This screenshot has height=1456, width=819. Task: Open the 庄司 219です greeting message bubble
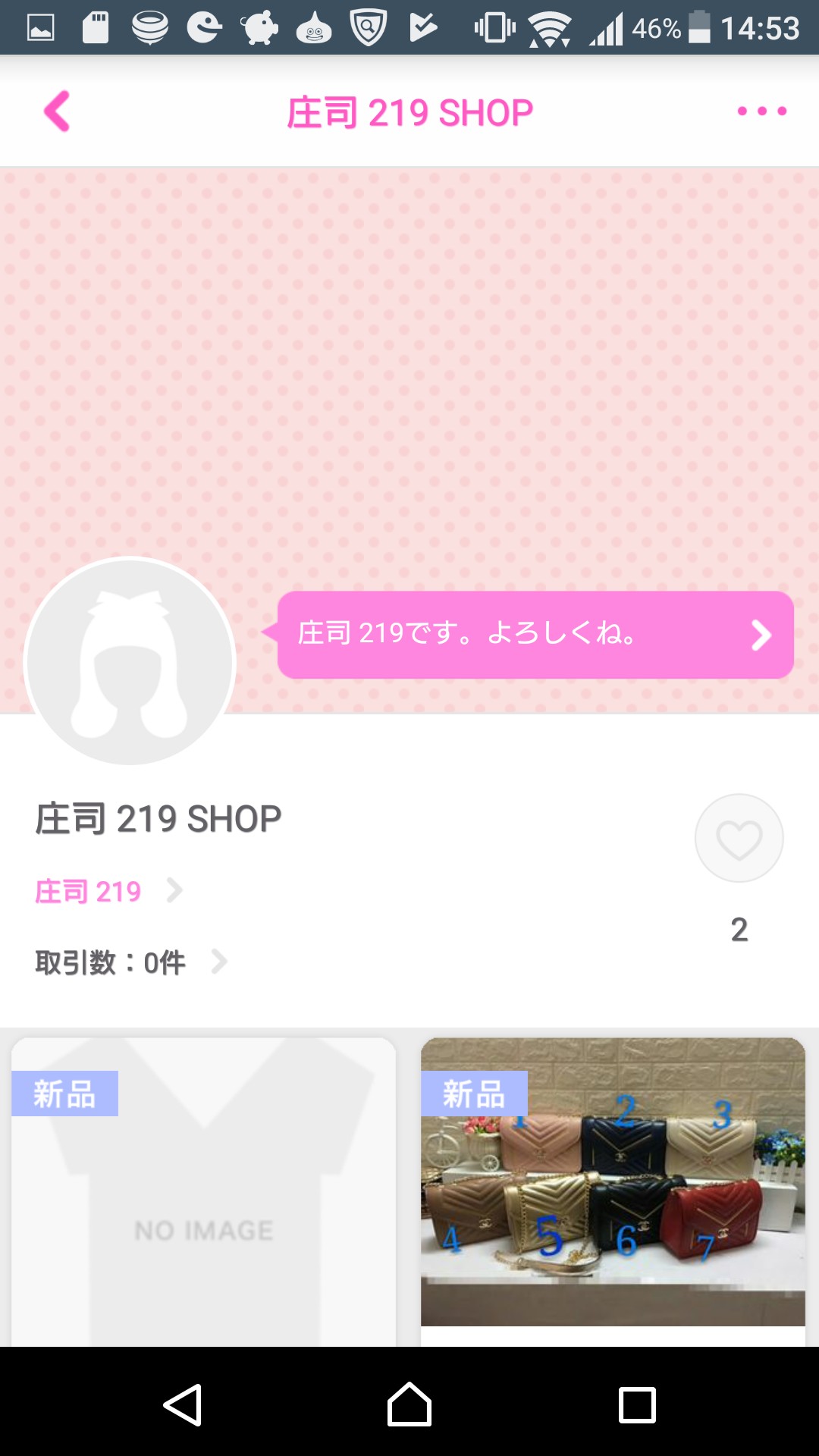(x=535, y=635)
